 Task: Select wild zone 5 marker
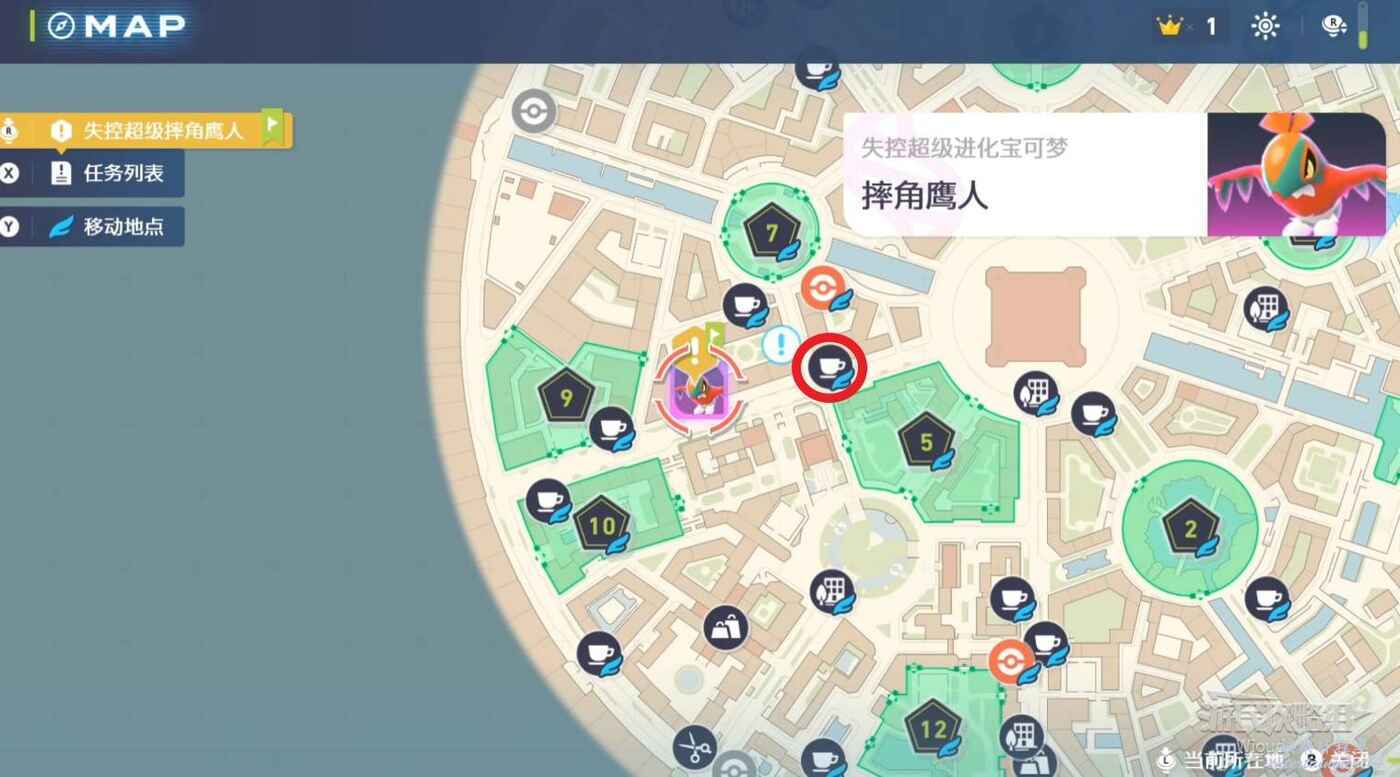[926, 441]
